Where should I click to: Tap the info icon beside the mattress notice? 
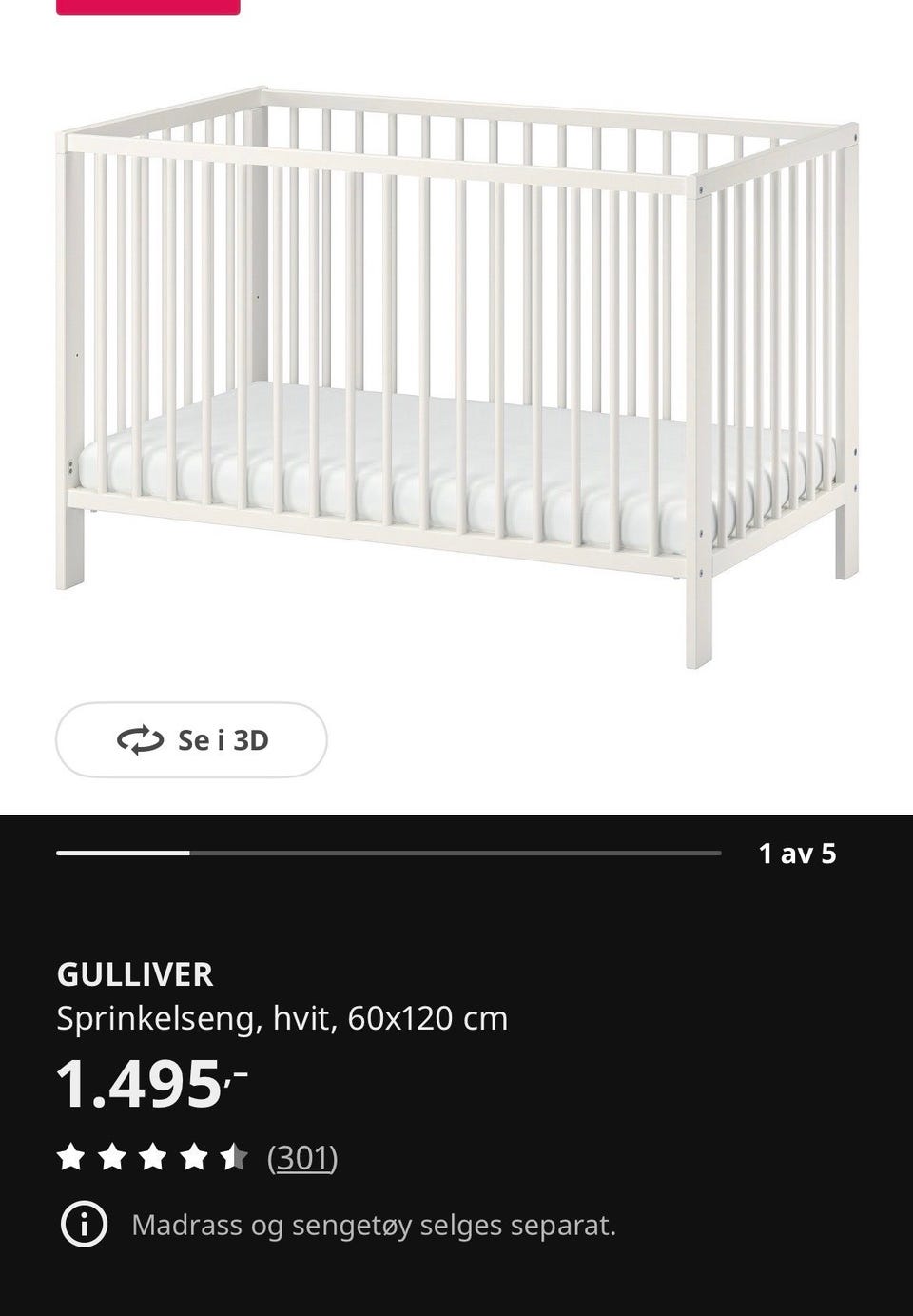pyautogui.click(x=83, y=1226)
